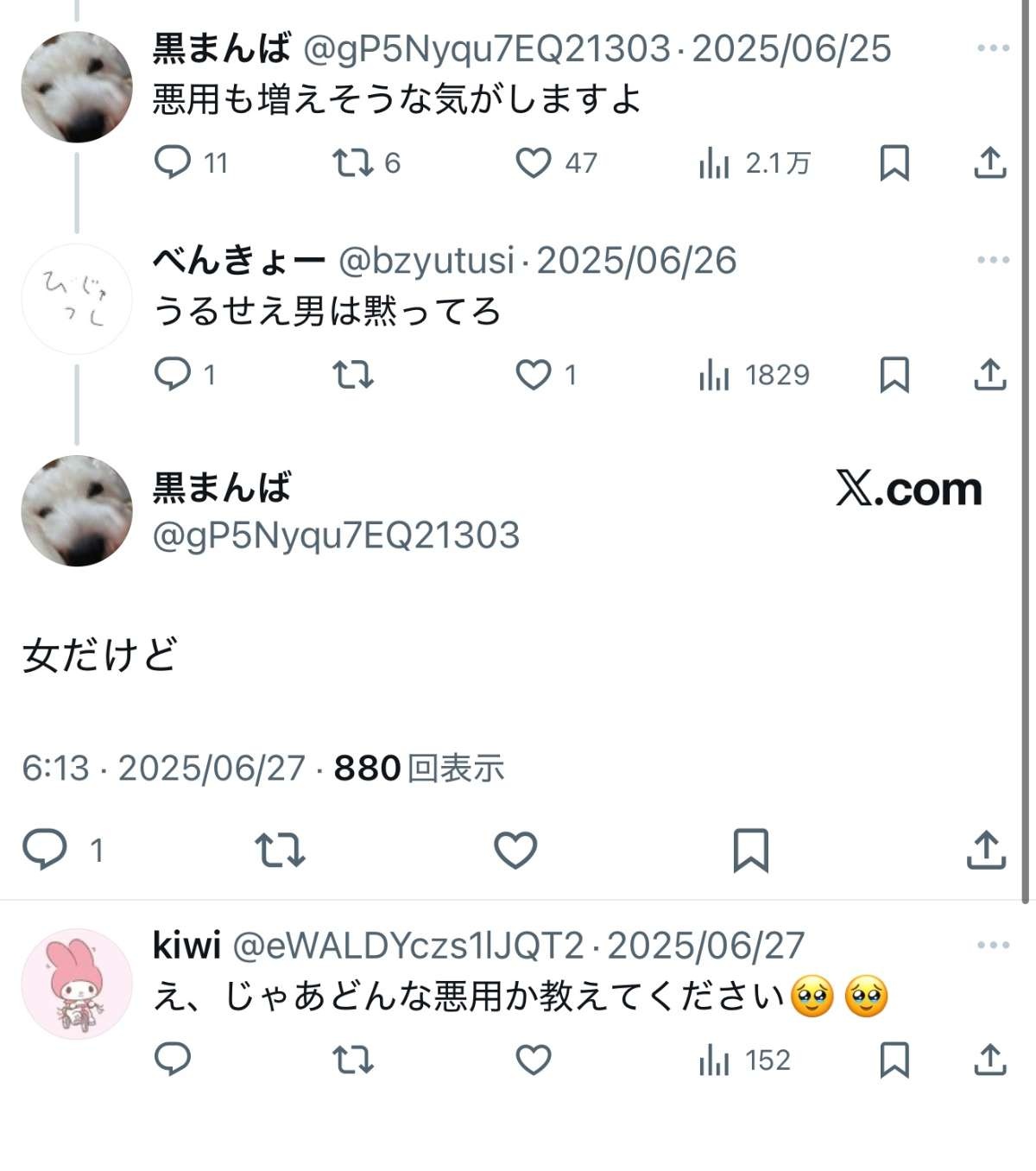Like the 悪用も増えそうな気がしますよ post
1036x1171 pixels.
tap(534, 163)
